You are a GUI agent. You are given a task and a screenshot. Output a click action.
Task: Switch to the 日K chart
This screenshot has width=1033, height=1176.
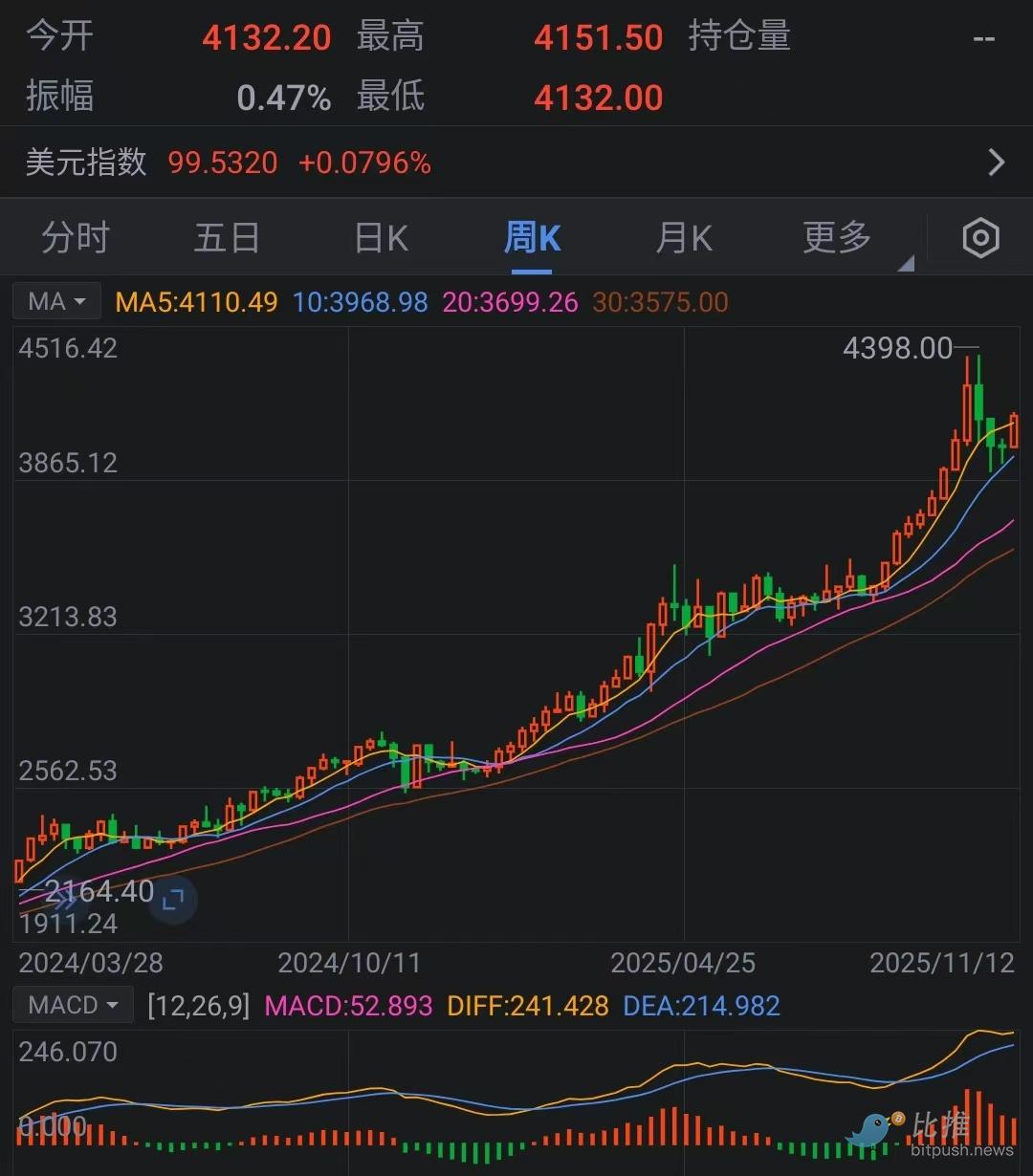pos(381,238)
